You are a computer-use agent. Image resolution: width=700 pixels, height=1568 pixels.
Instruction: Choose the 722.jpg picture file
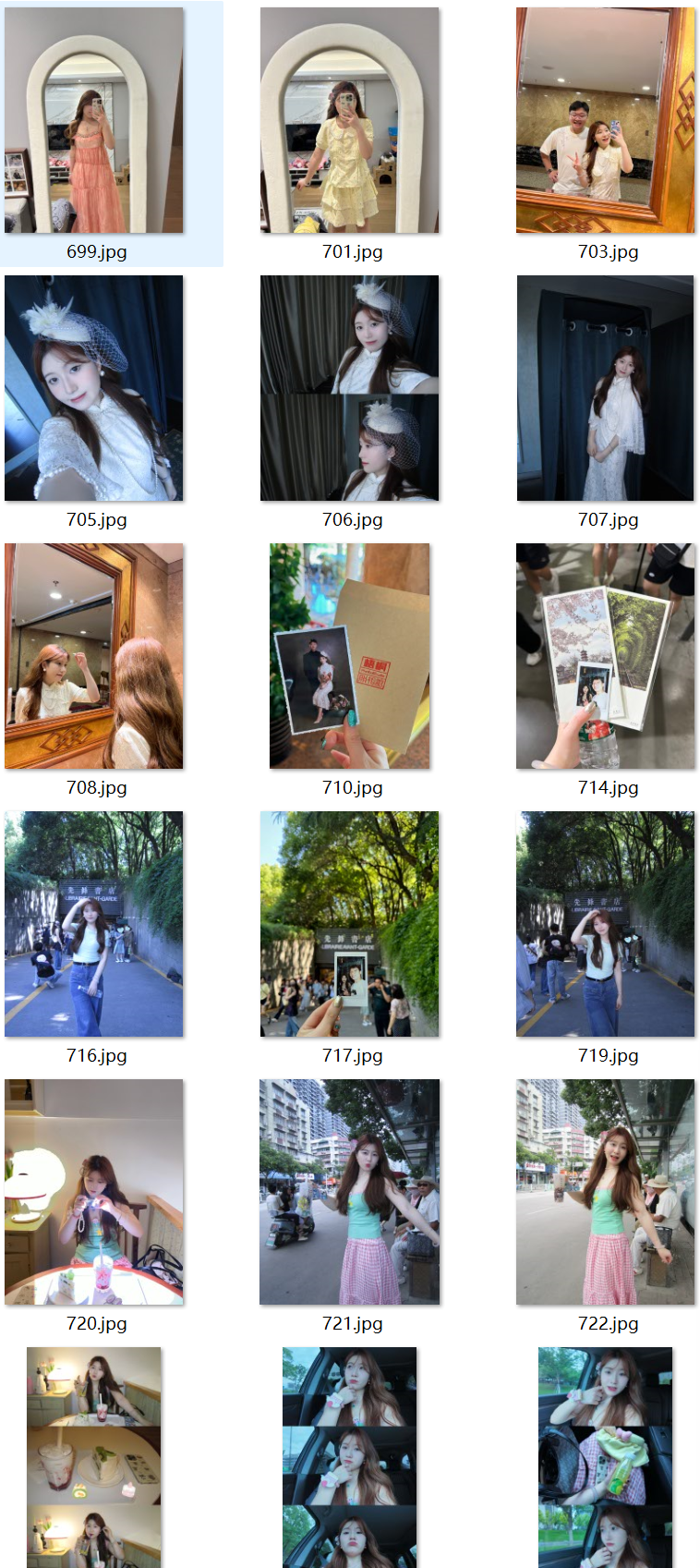(605, 1192)
